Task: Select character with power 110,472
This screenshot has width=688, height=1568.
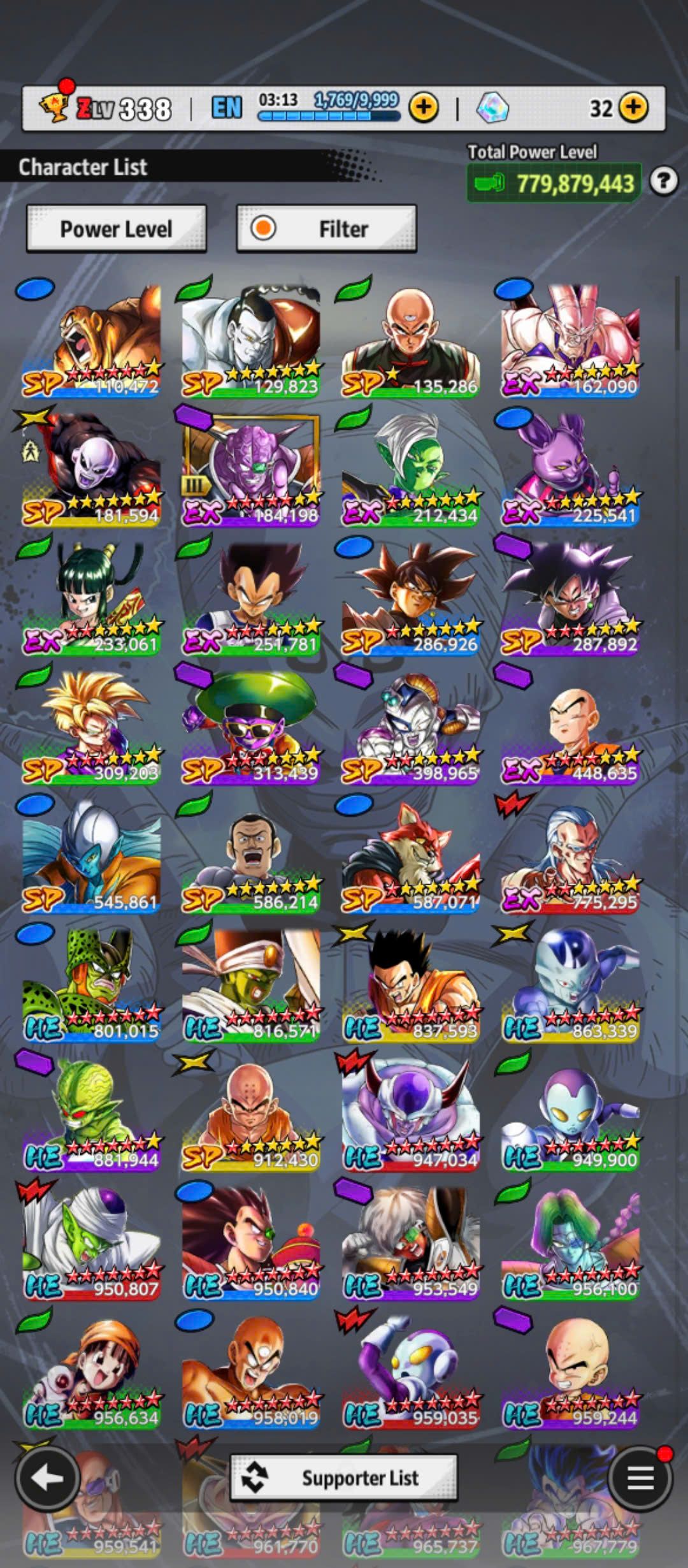Action: [91, 341]
